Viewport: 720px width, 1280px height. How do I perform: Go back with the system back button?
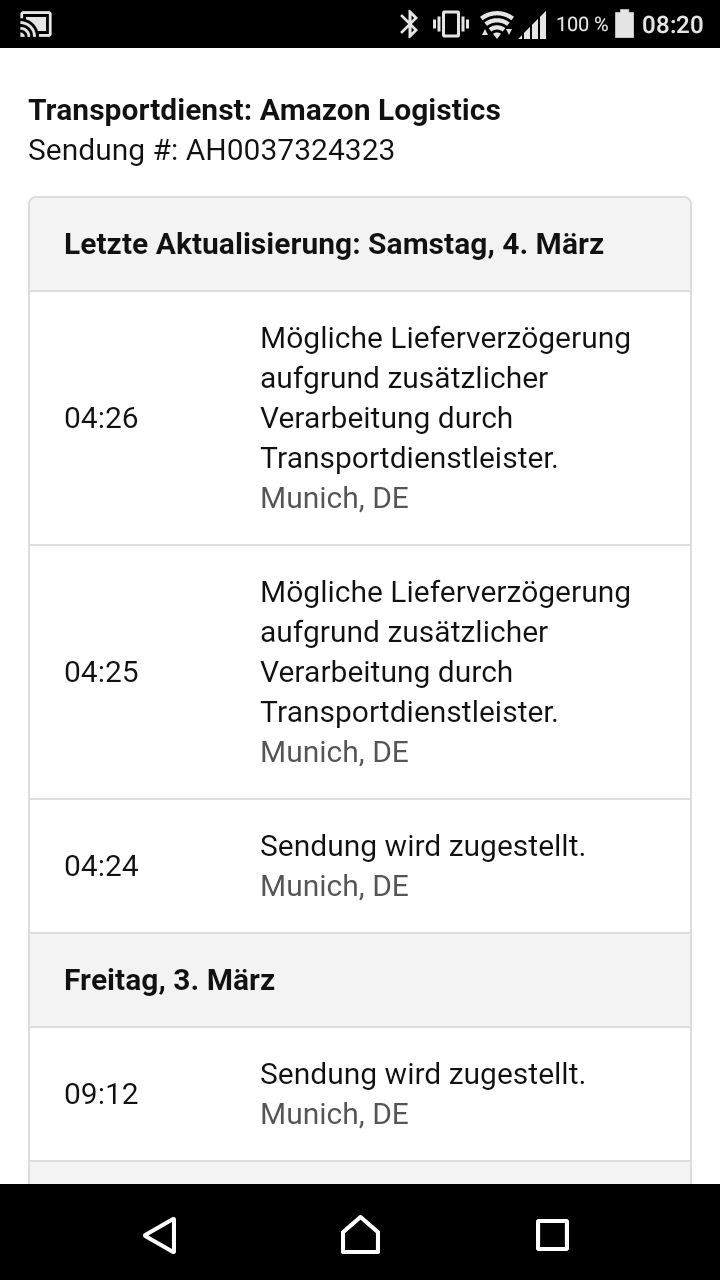(160, 1235)
